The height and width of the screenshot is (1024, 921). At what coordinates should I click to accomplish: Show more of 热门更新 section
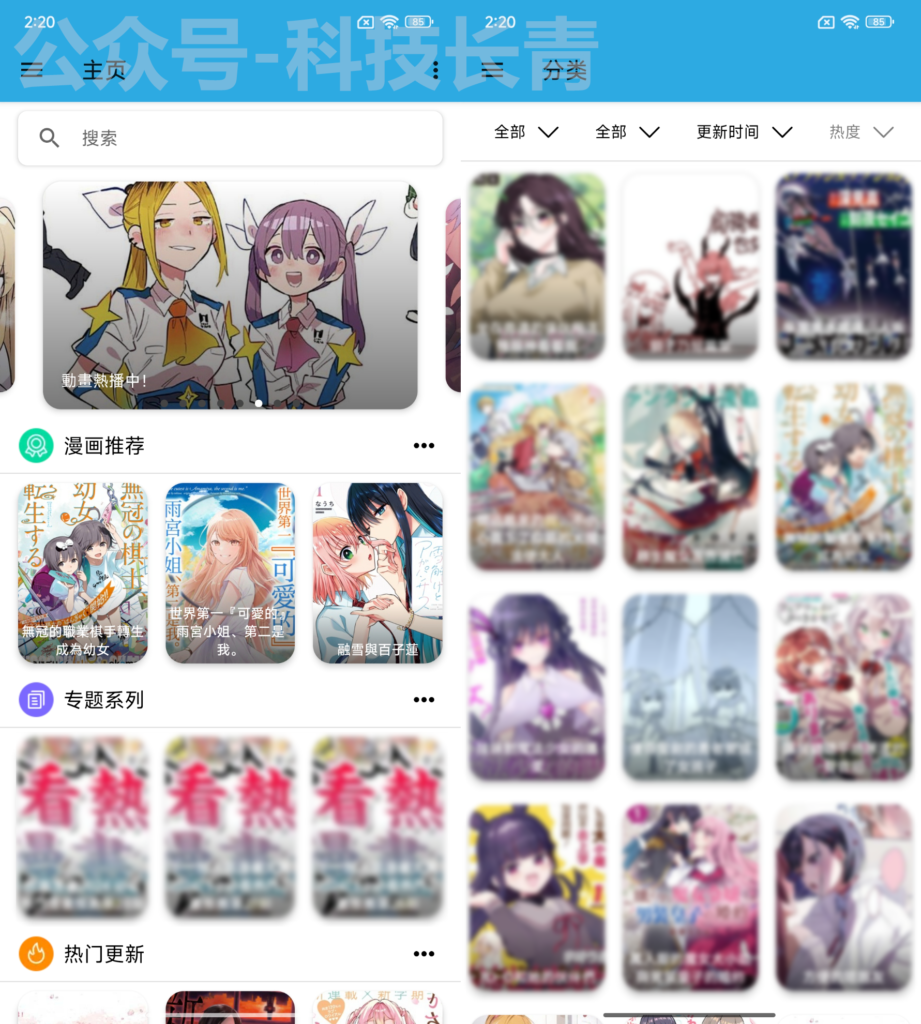(424, 954)
